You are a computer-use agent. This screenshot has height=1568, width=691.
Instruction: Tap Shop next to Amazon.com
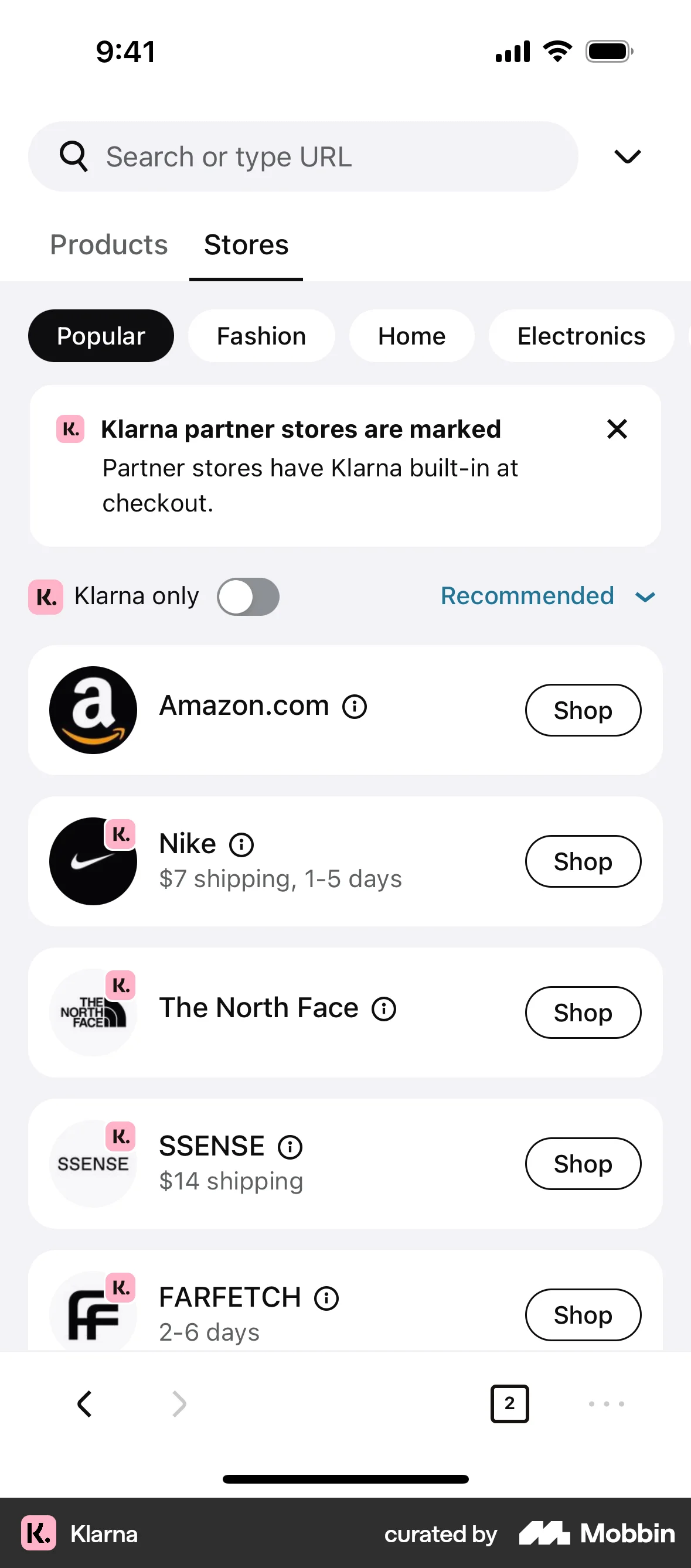pyautogui.click(x=583, y=710)
